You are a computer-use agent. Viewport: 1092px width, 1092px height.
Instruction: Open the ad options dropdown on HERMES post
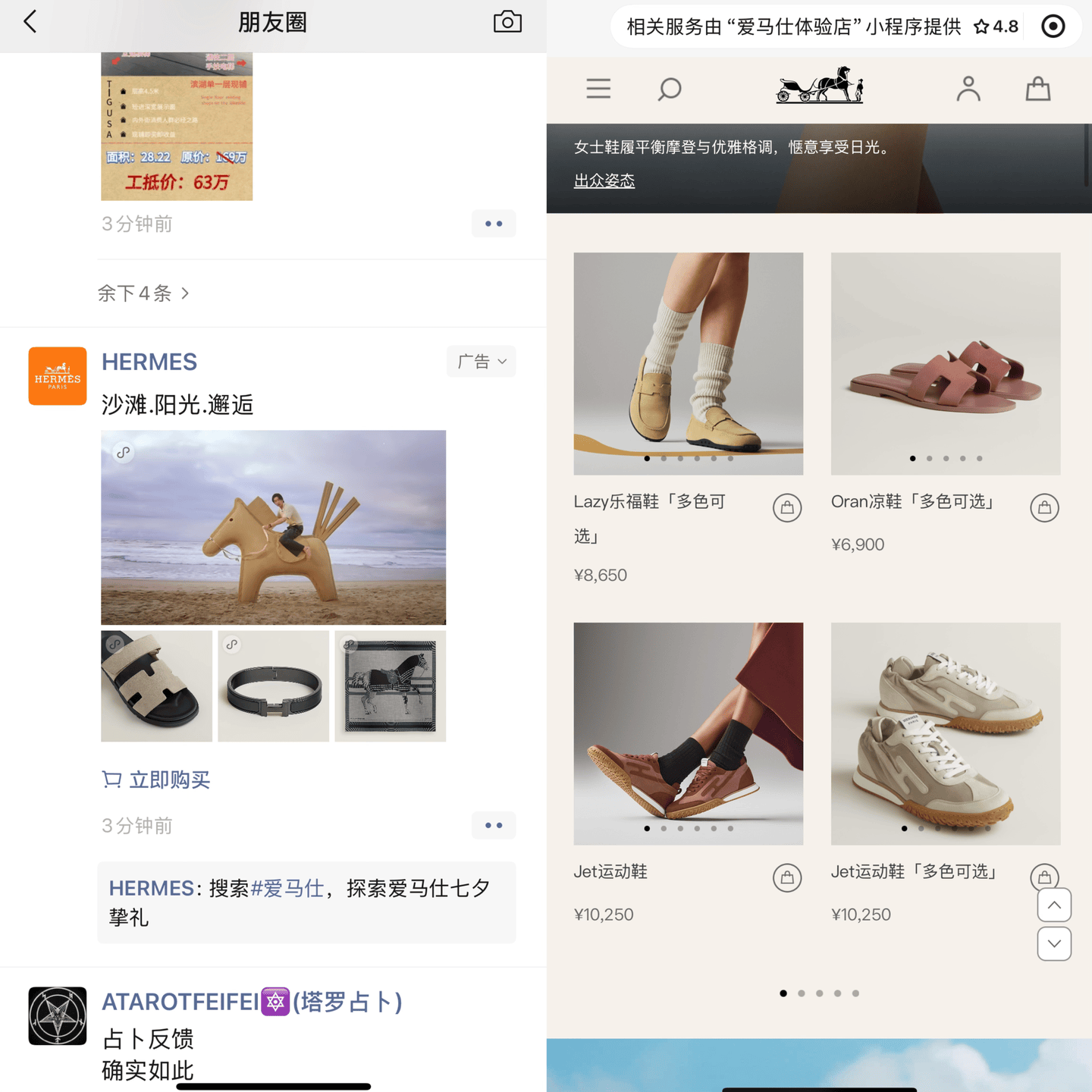click(x=481, y=362)
